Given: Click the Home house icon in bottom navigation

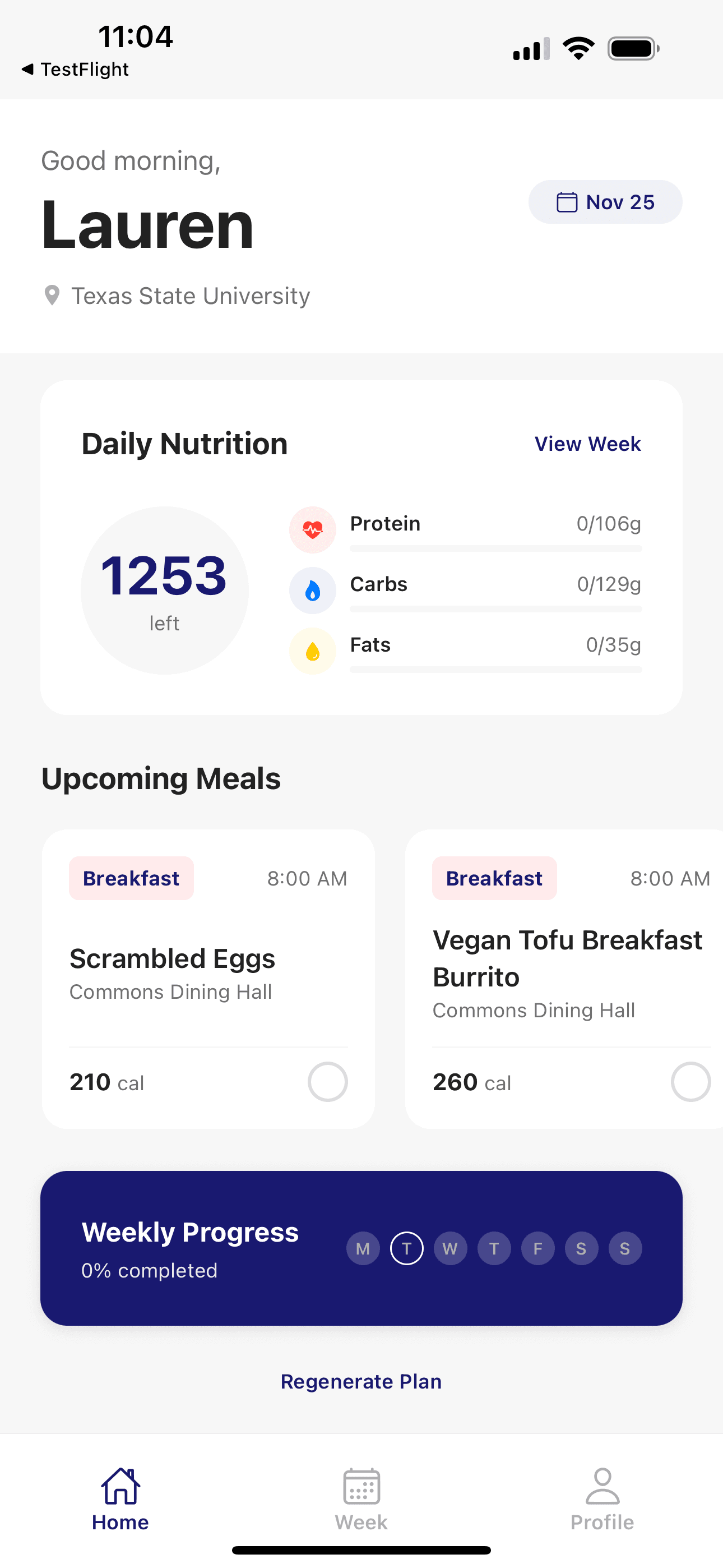Looking at the screenshot, I should coord(120,1486).
